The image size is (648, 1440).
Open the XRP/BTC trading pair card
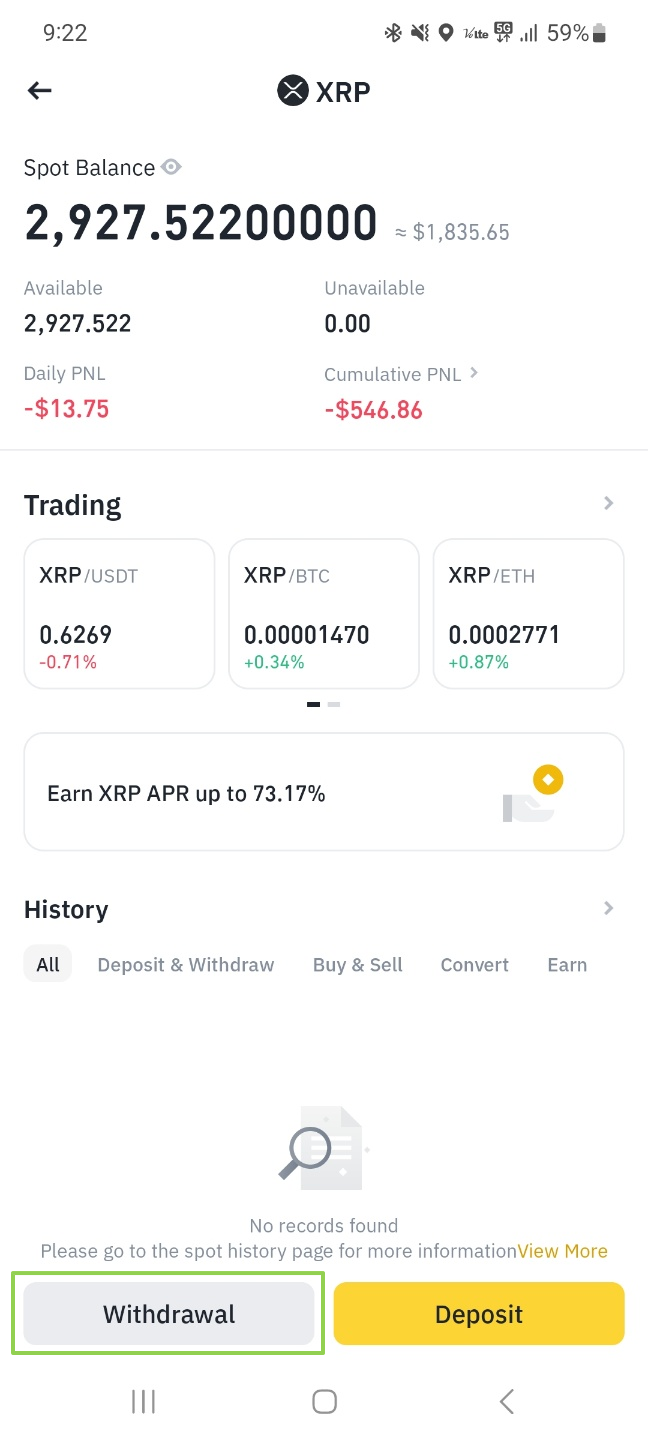[x=324, y=614]
